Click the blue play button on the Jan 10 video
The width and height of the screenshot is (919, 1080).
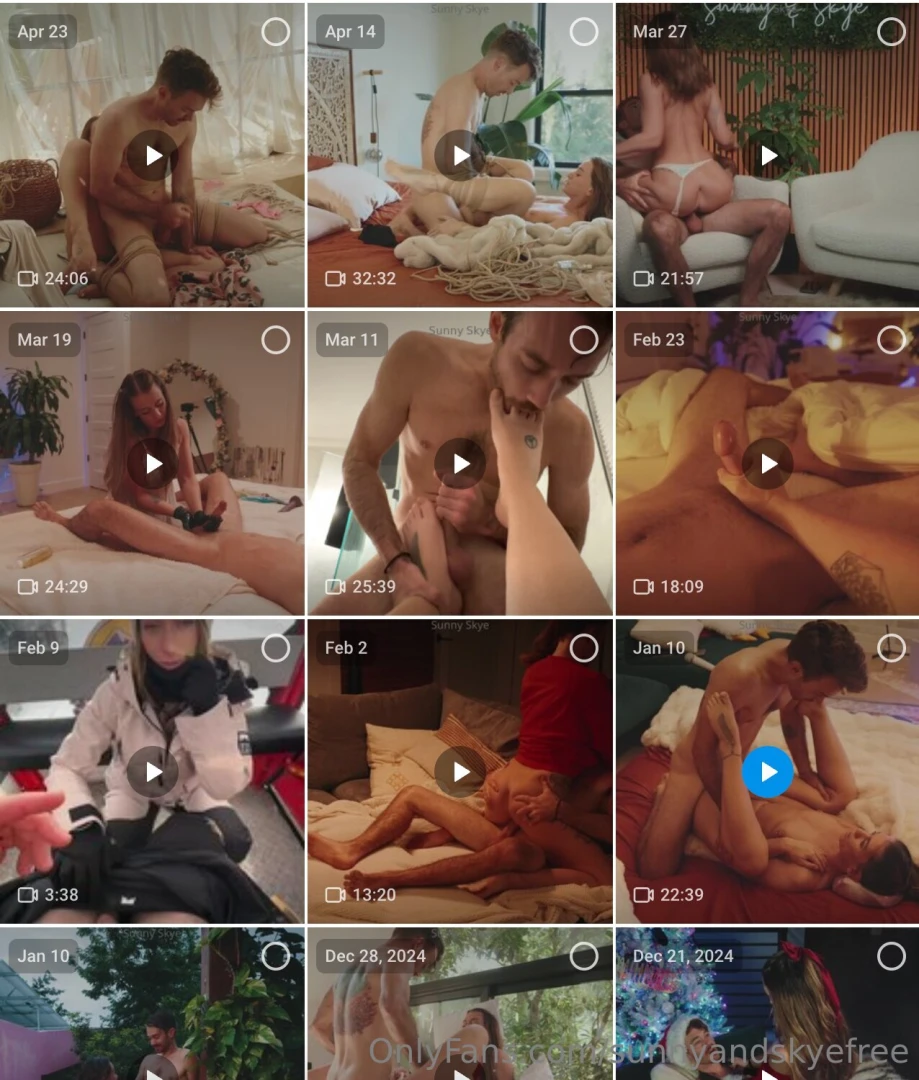[767, 771]
